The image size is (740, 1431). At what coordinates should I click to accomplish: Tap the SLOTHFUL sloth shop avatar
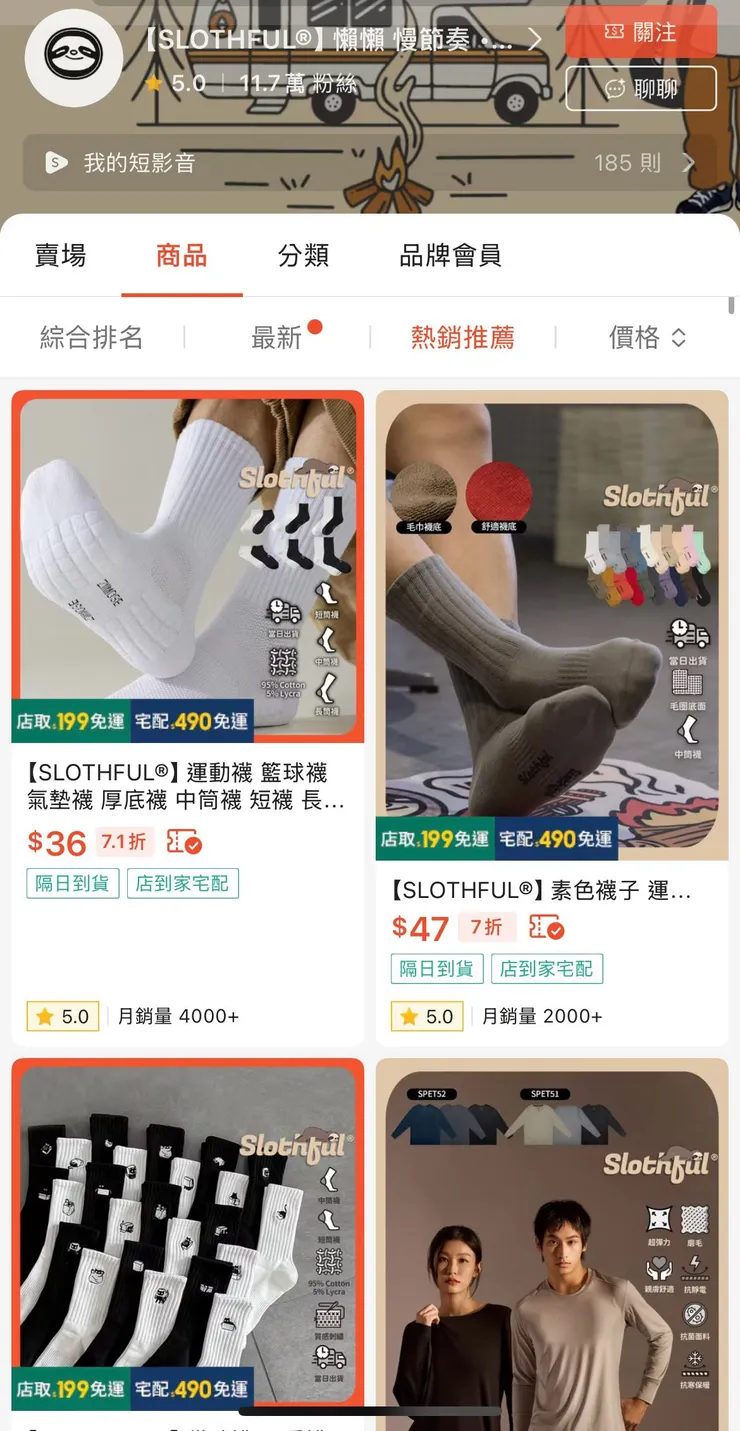73,58
